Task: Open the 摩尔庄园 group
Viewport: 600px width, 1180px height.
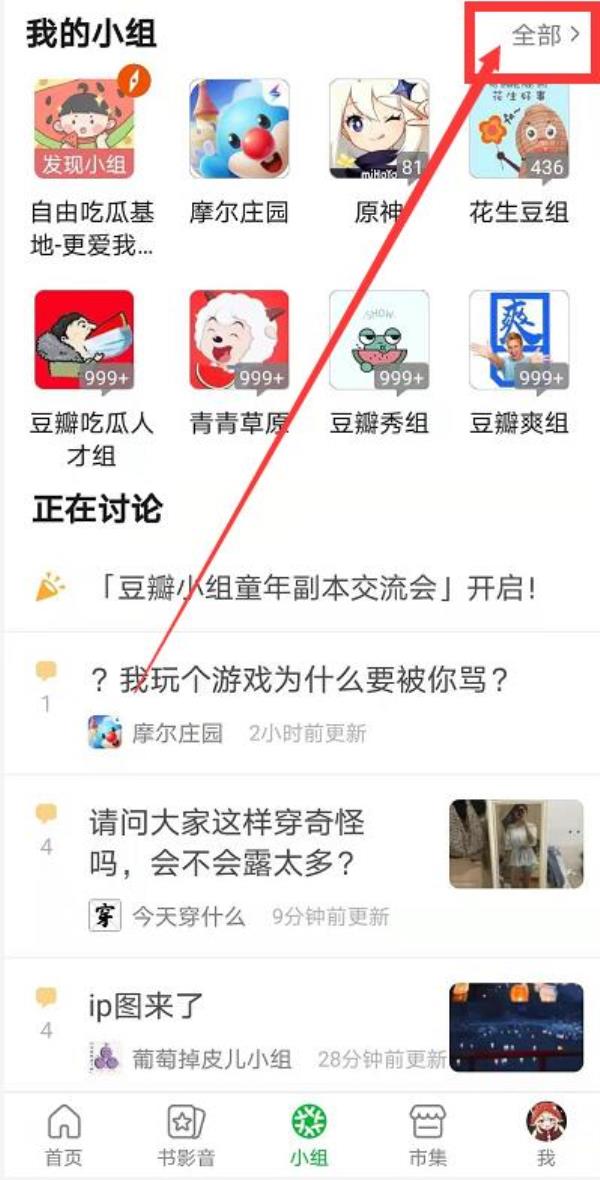Action: [239, 129]
